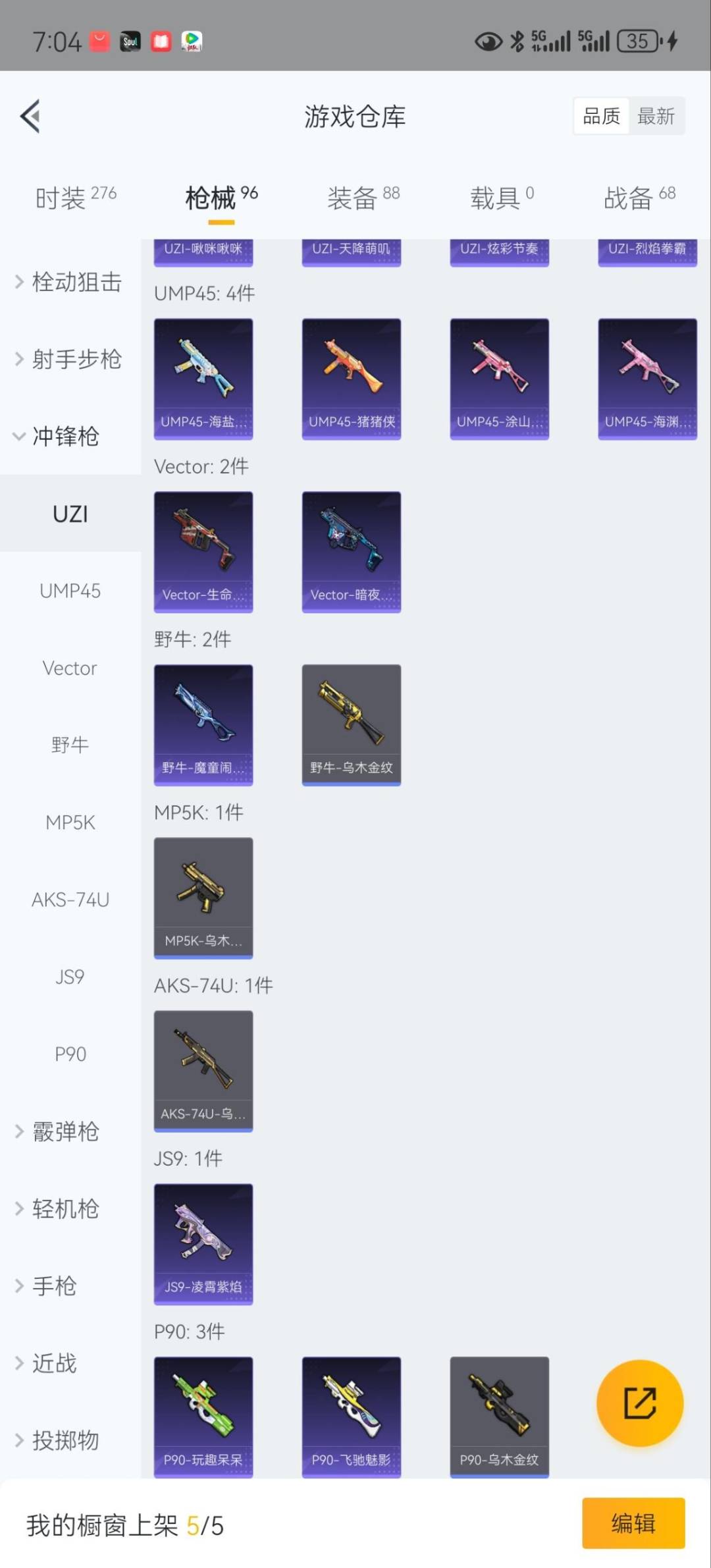Open the JS9-凌霄紫焰 skin
This screenshot has width=711, height=1568.
pyautogui.click(x=203, y=1243)
